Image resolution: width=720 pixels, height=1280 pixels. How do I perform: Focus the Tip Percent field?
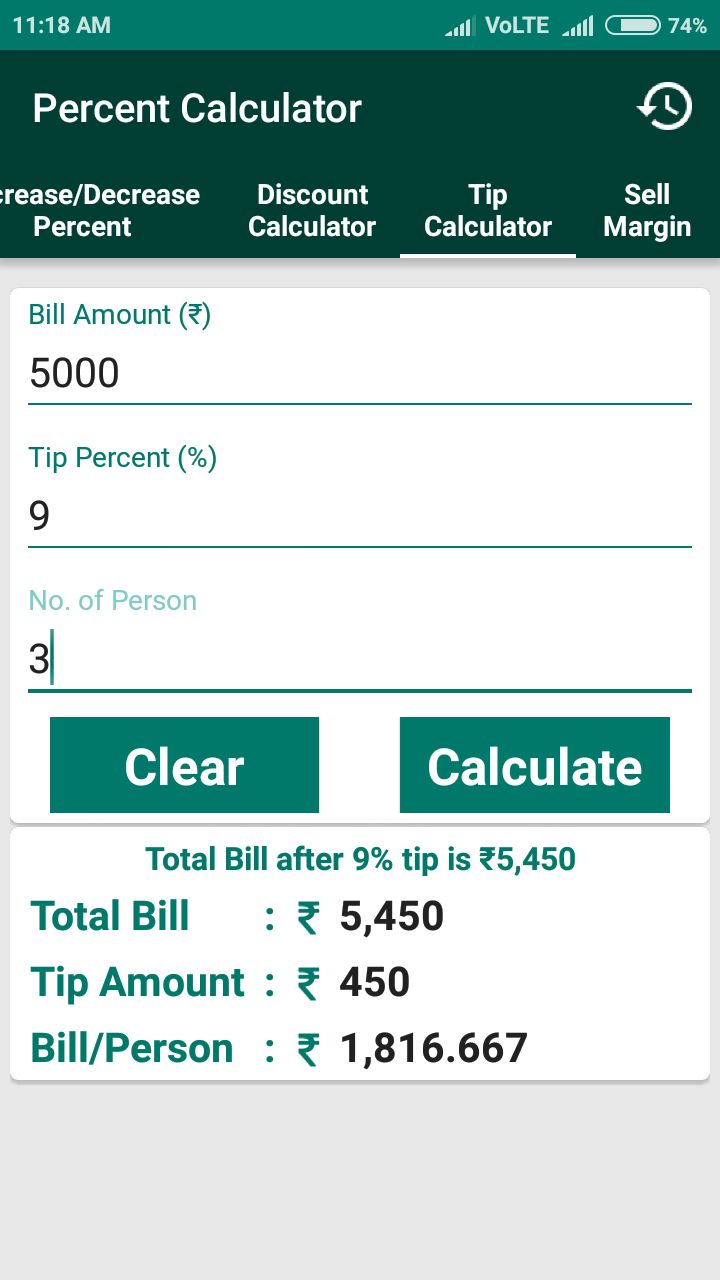click(x=360, y=517)
